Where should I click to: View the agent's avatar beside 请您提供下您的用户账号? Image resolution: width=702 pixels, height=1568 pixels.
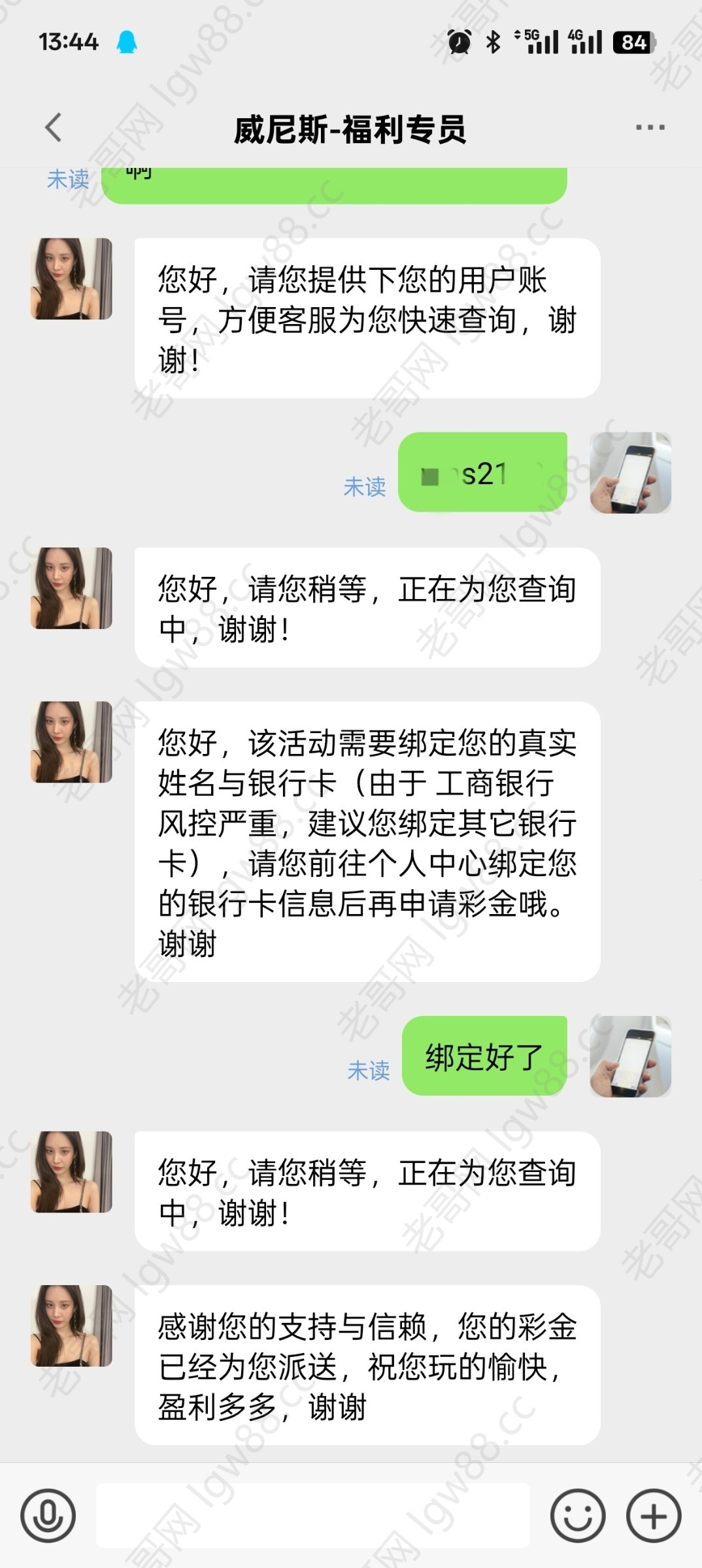click(x=71, y=279)
